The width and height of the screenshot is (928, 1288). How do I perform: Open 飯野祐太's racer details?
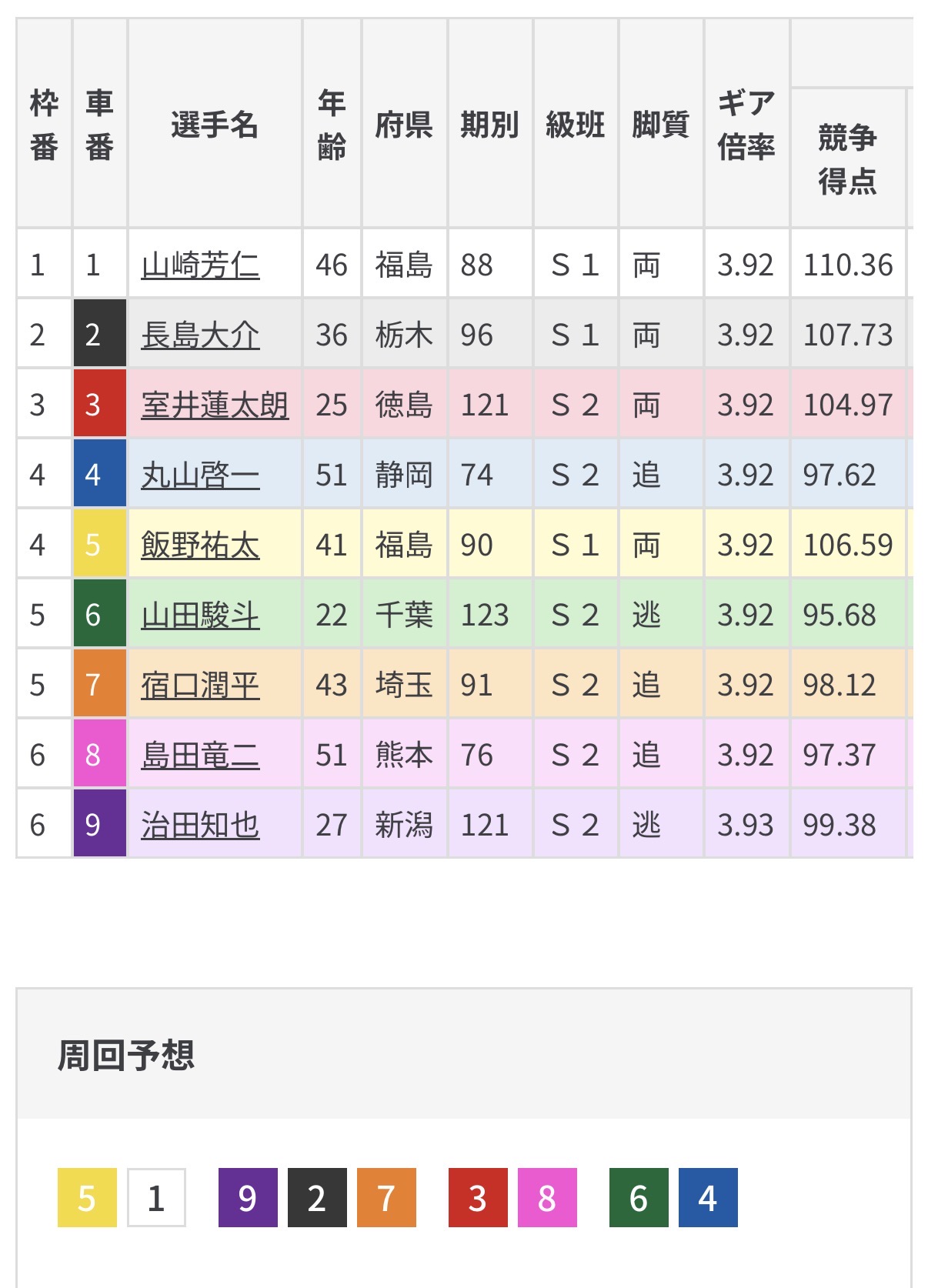pyautogui.click(x=200, y=546)
